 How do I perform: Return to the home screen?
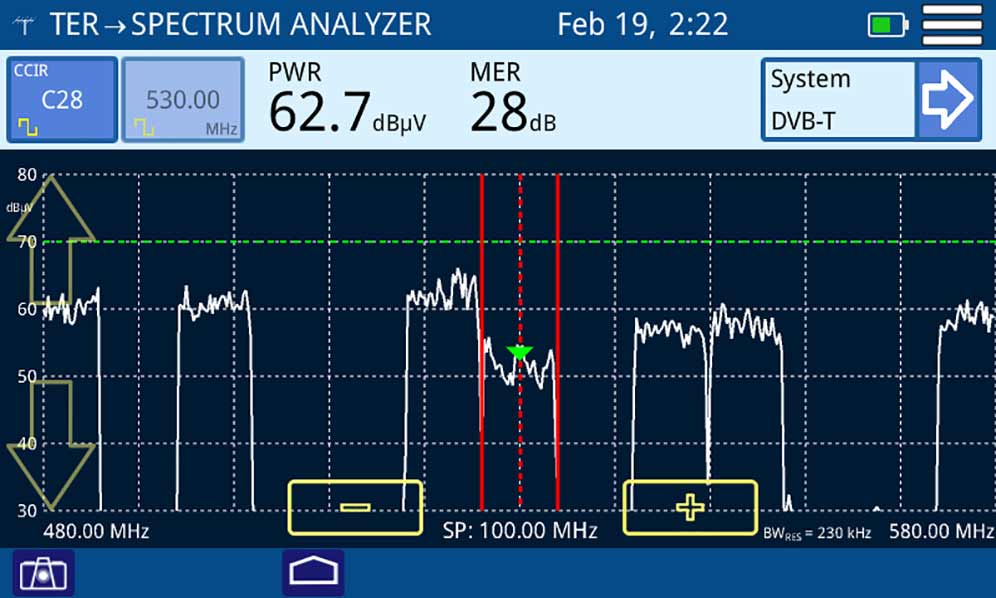[313, 574]
